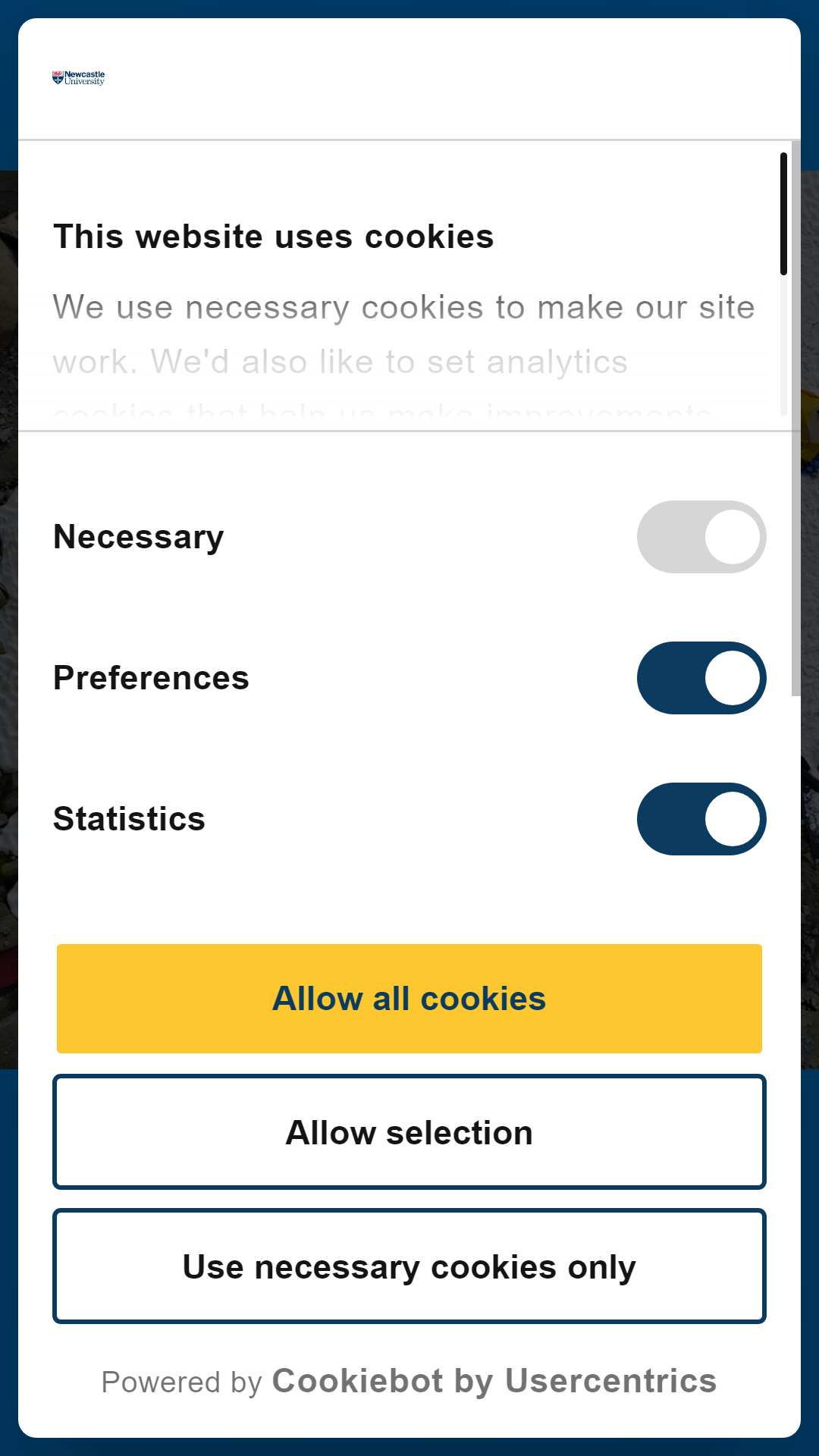This screenshot has height=1456, width=819.
Task: Select Use necessary cookies only
Action: point(409,1266)
